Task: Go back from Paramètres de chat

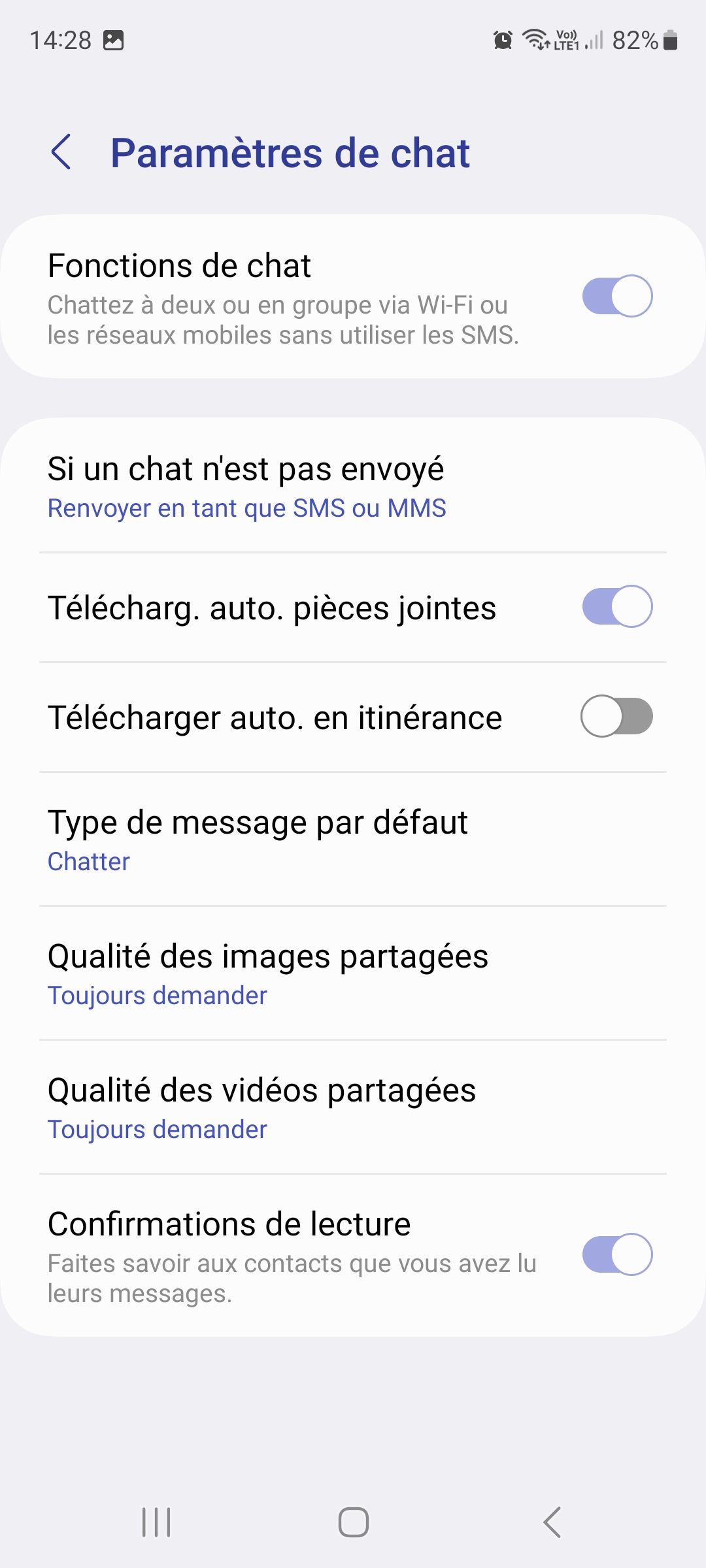Action: (61, 152)
